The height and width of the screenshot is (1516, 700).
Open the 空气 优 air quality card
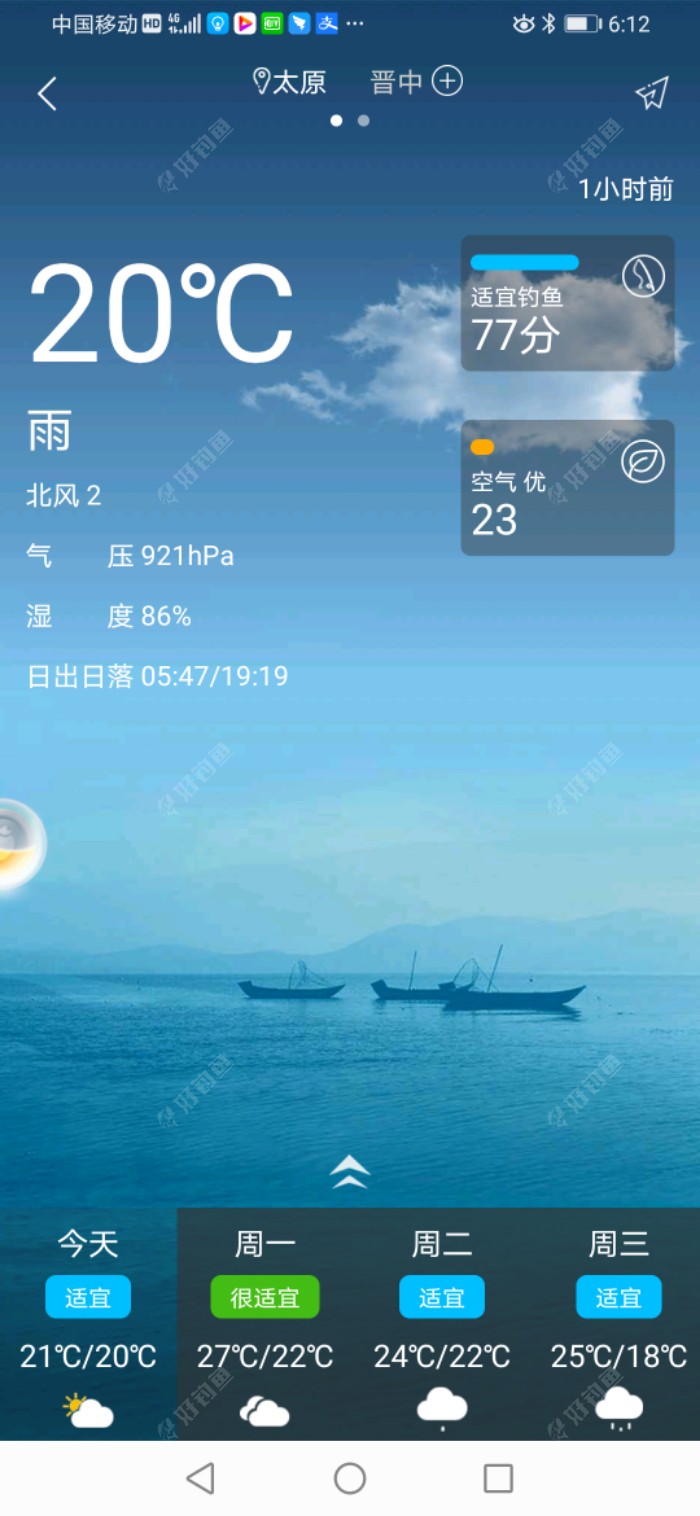pos(567,488)
